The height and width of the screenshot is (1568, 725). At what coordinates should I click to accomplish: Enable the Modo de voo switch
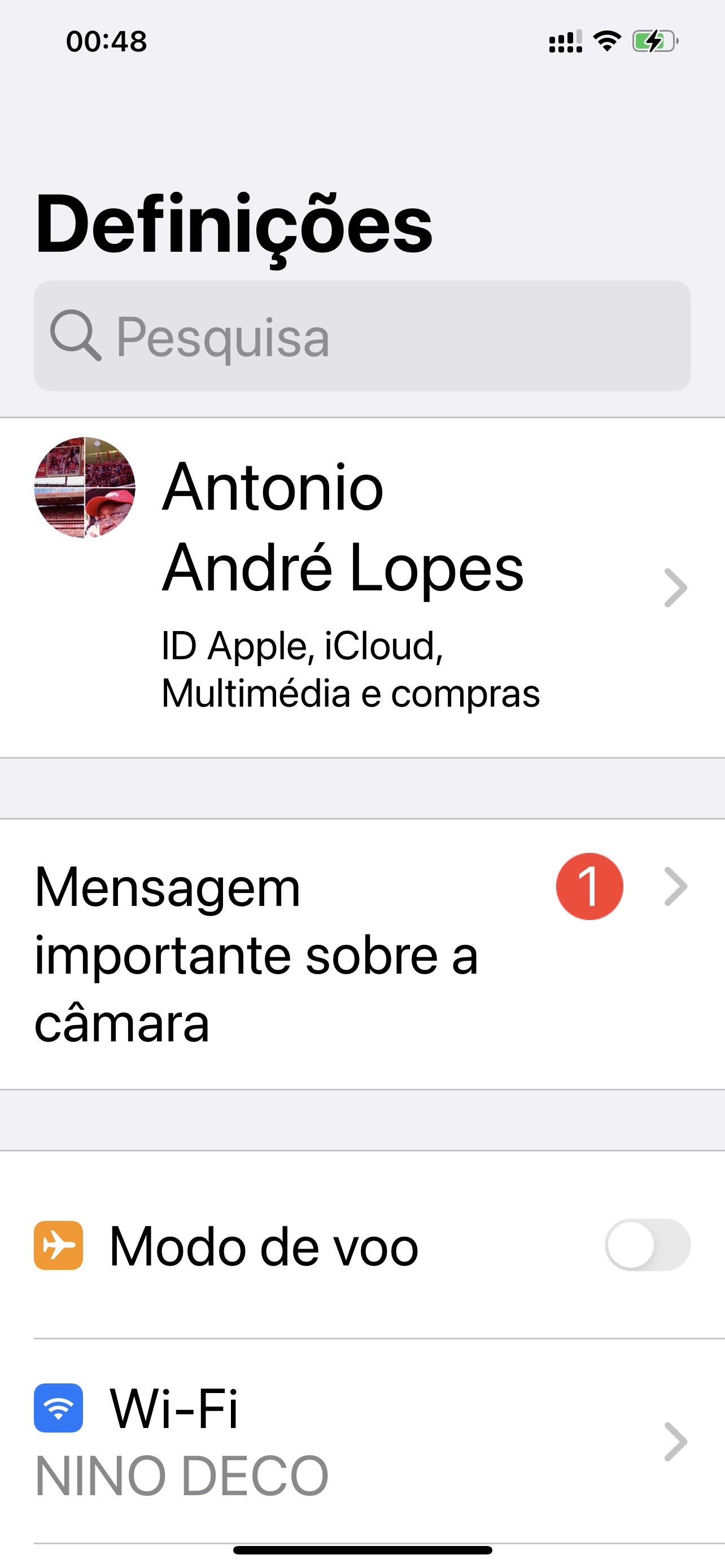point(647,1245)
